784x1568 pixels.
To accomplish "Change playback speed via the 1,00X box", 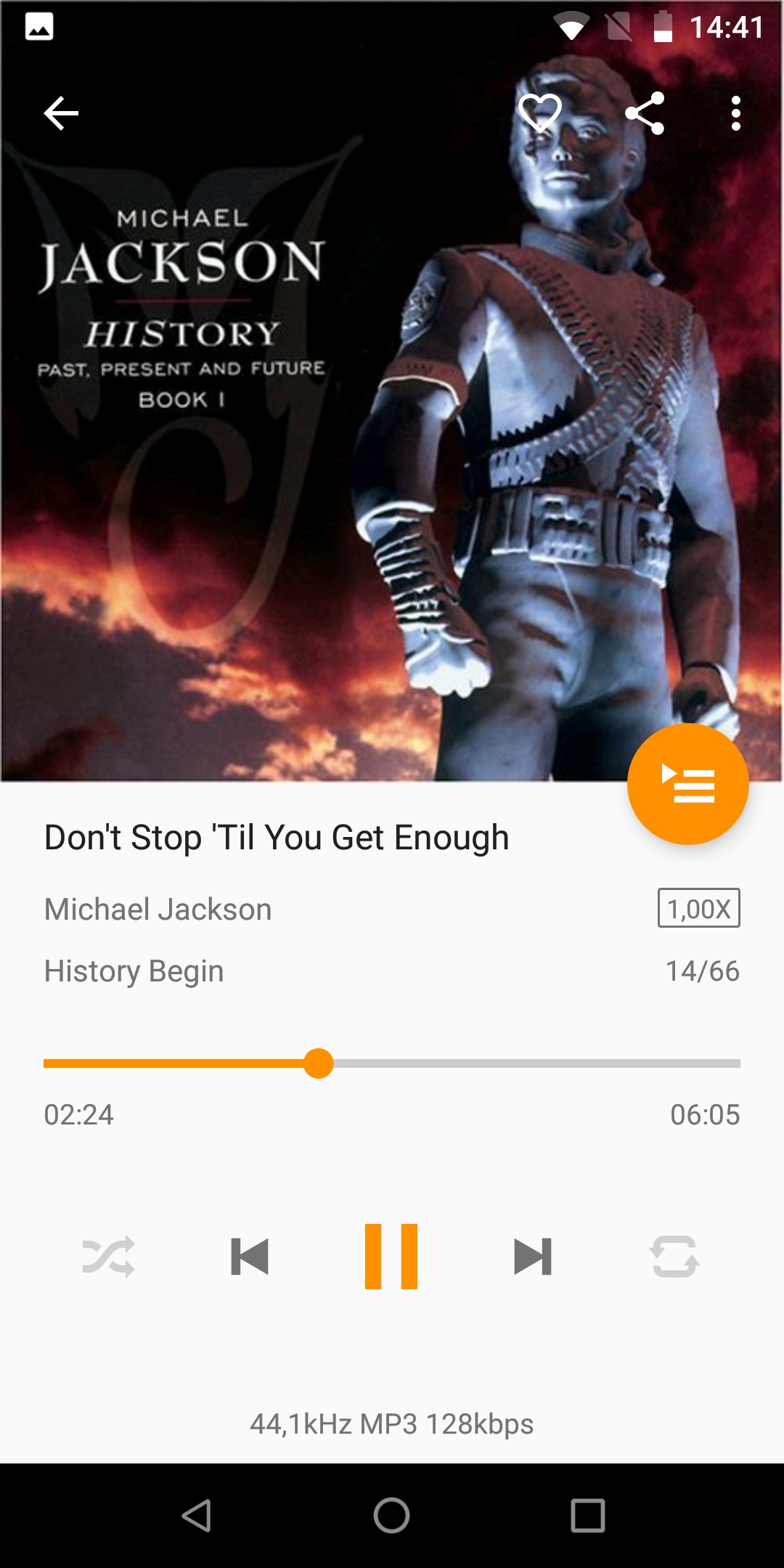I will coord(699,908).
